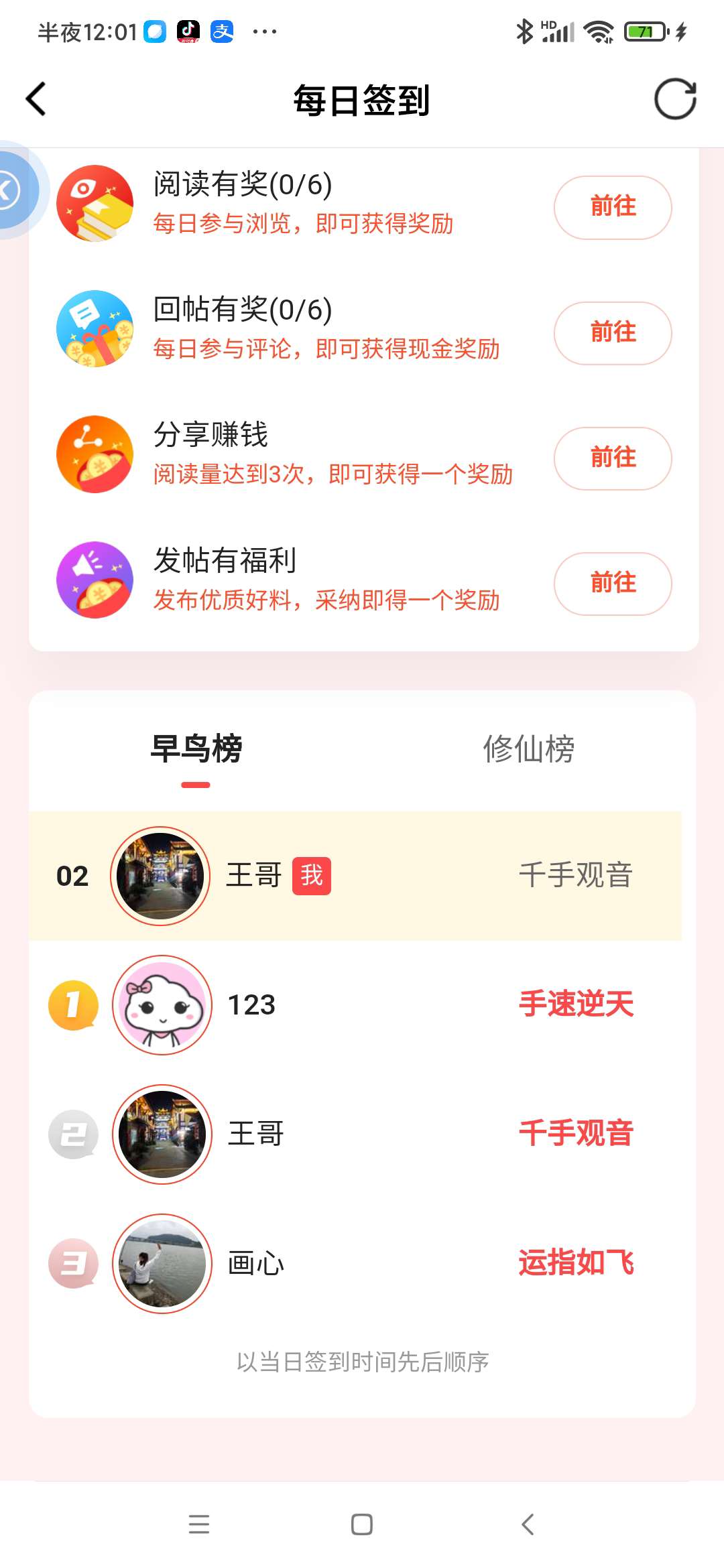Open 画心's leaderboard entry

(x=362, y=1264)
